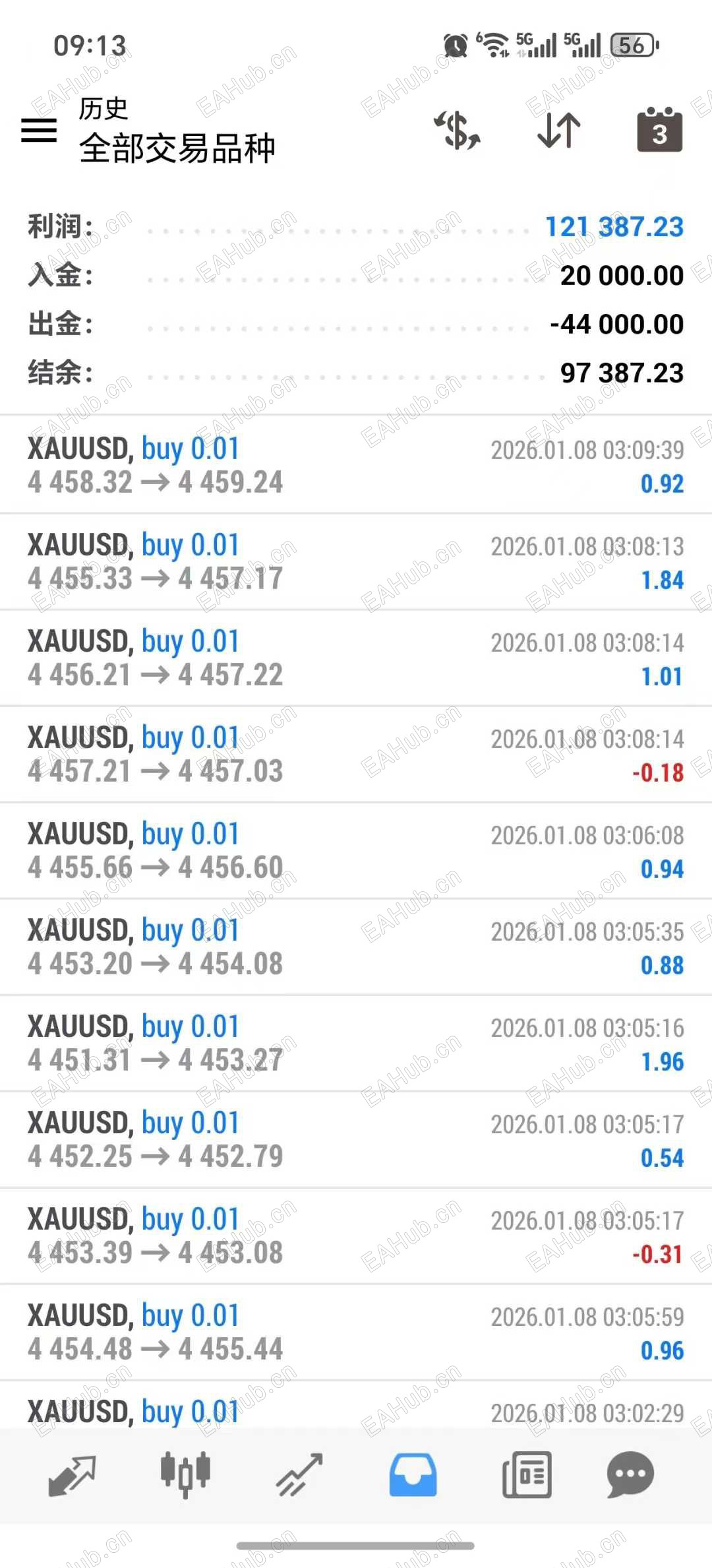The height and width of the screenshot is (1568, 712).
Task: Open the hamburger side menu
Action: [x=39, y=130]
